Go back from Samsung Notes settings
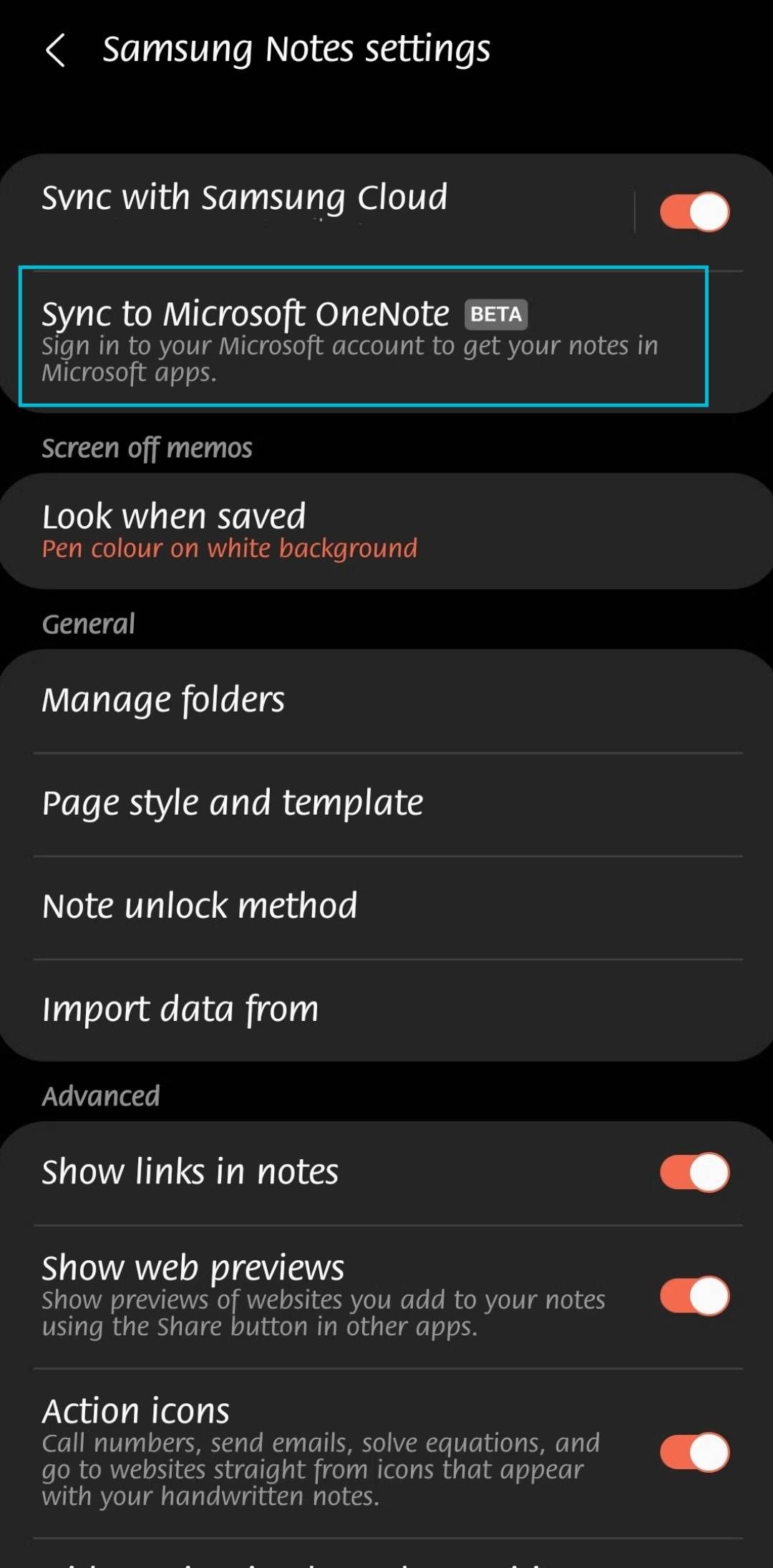This screenshot has width=773, height=1568. coord(56,51)
